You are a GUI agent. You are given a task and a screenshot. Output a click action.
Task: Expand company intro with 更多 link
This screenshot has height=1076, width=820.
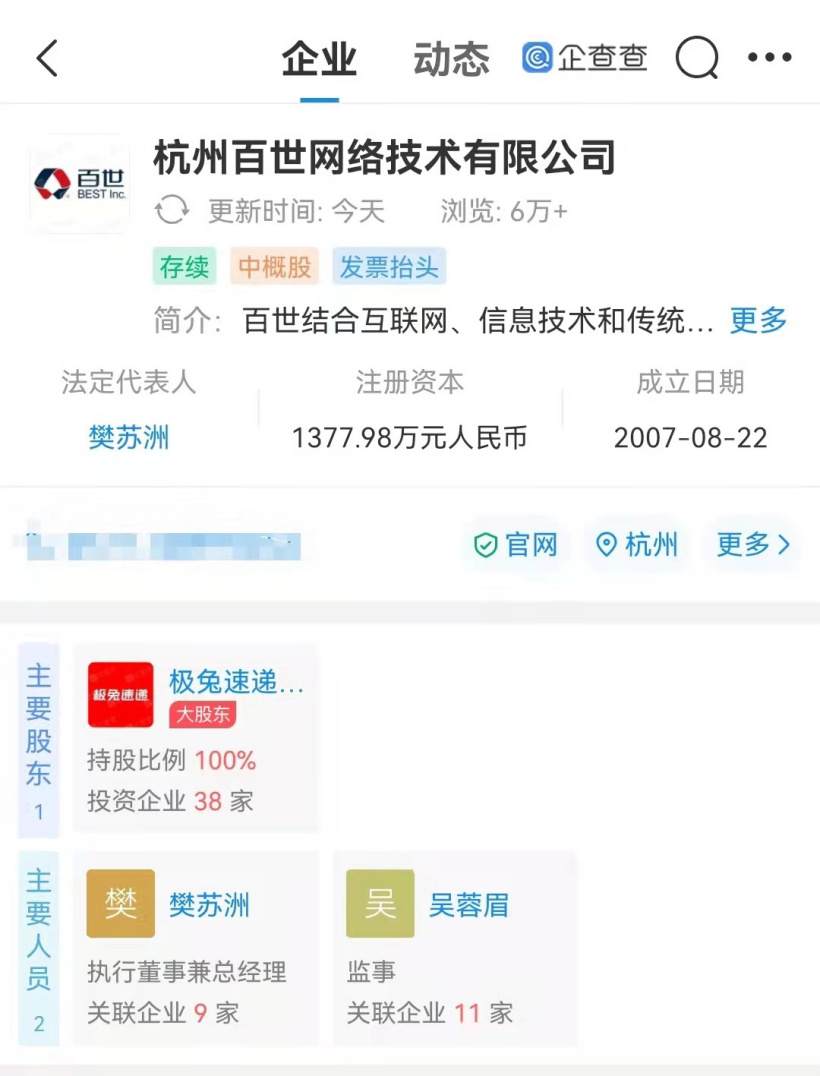click(757, 321)
